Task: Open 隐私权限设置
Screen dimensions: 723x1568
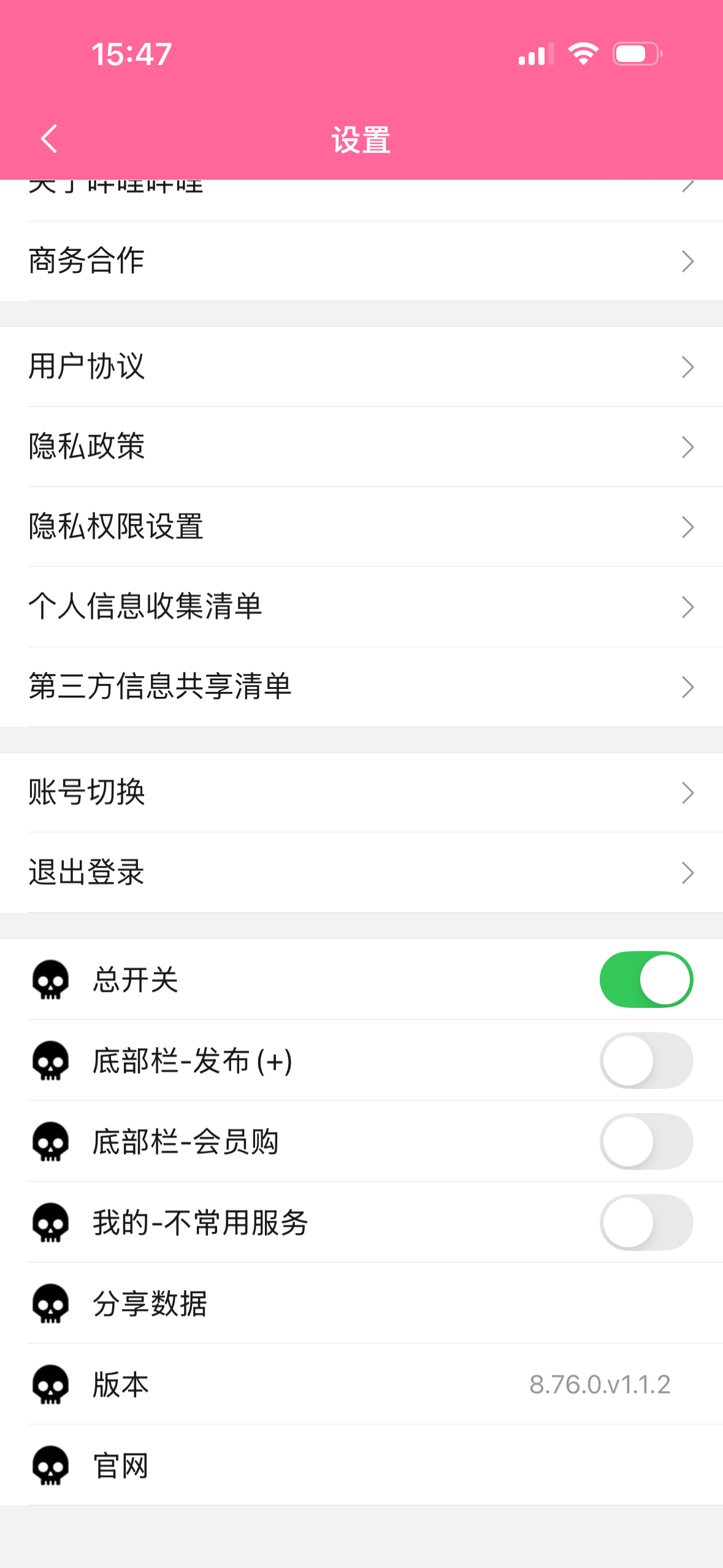Action: coord(361,527)
